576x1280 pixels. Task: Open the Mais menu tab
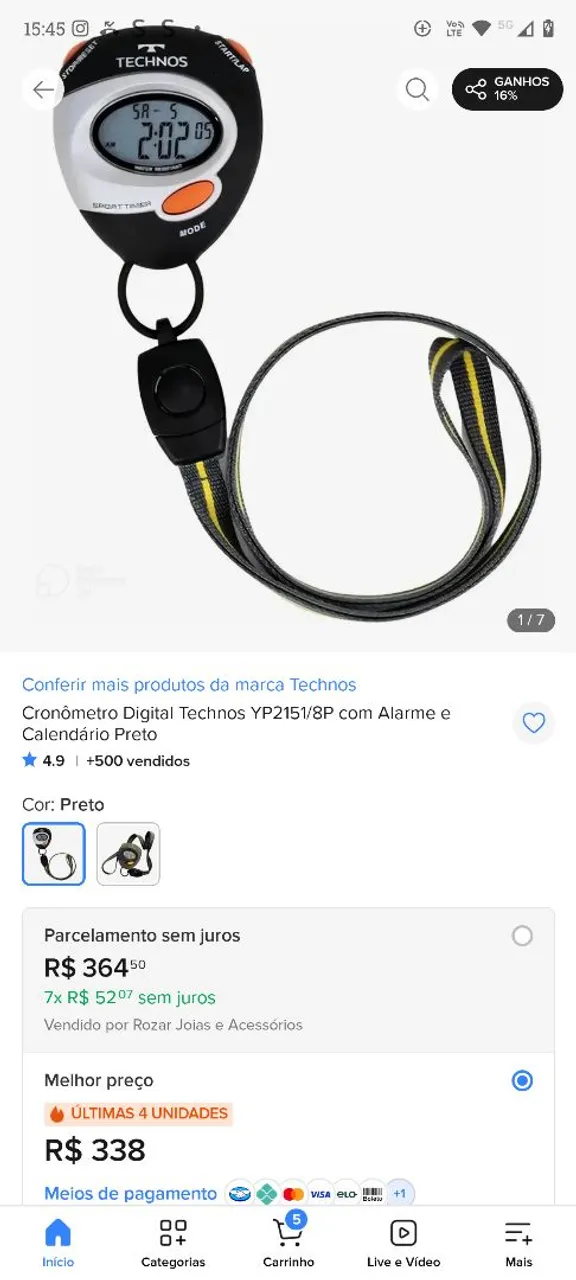[518, 1243]
